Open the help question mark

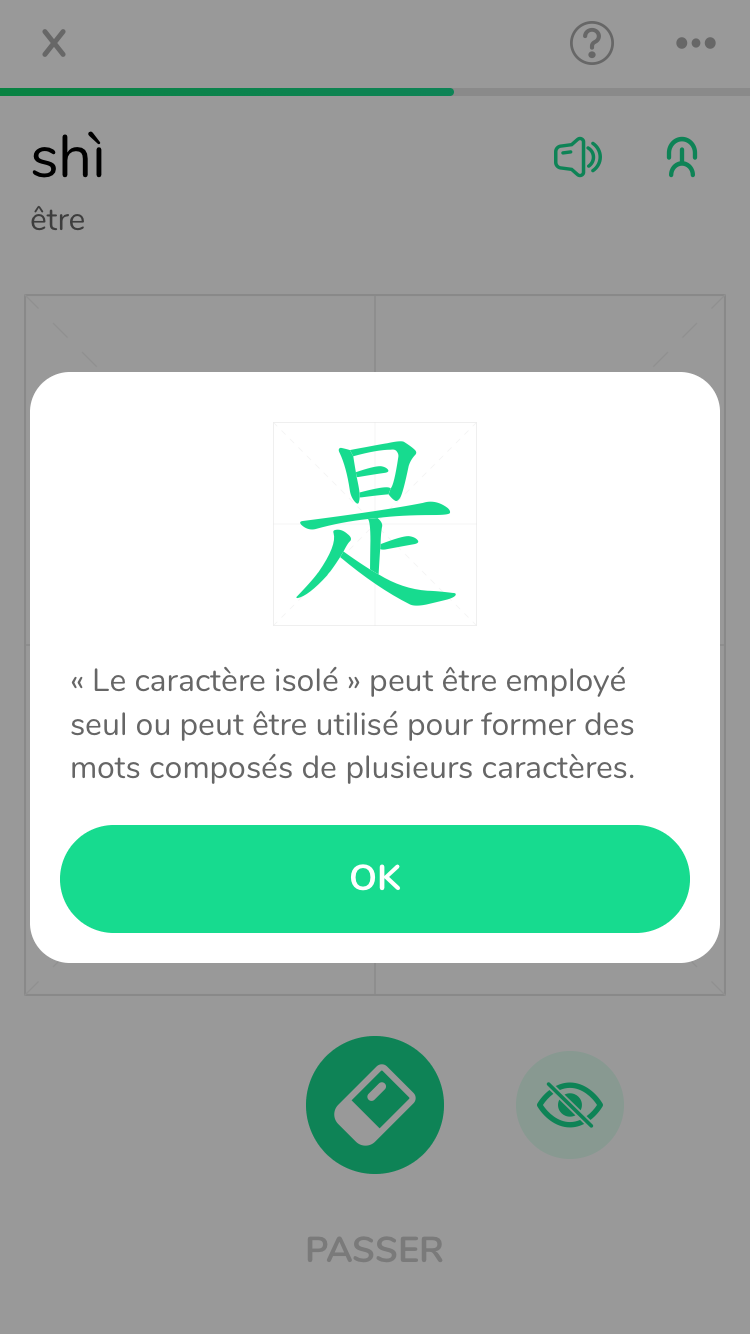pos(591,43)
